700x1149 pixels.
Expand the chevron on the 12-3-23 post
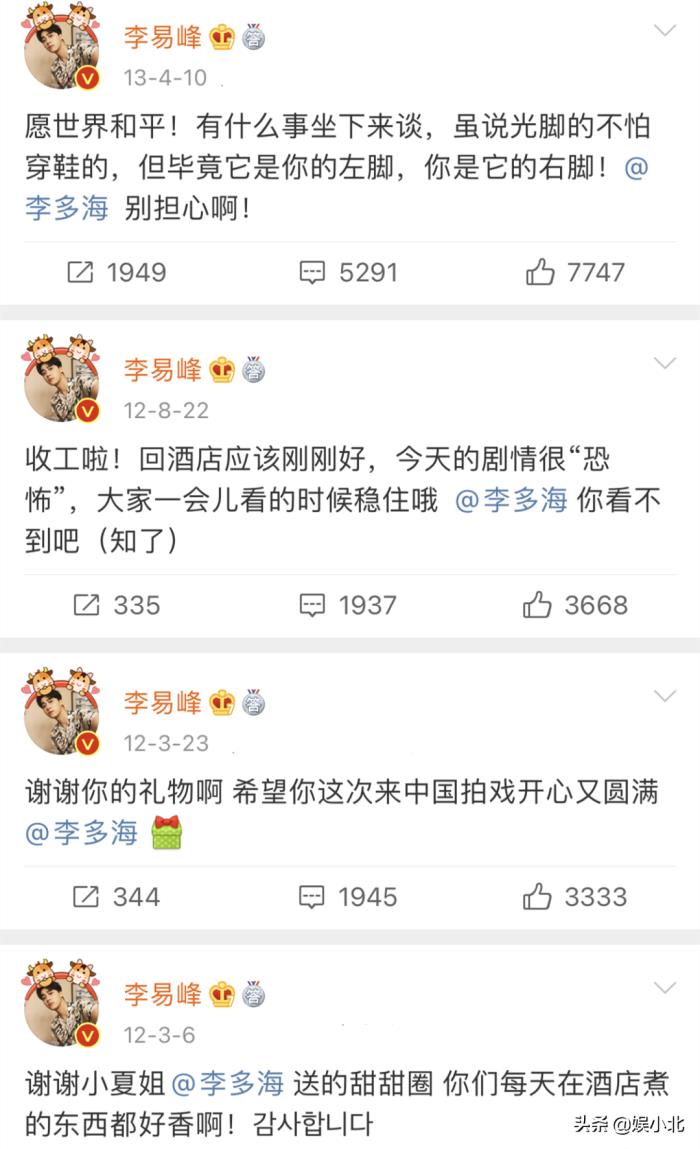point(665,695)
